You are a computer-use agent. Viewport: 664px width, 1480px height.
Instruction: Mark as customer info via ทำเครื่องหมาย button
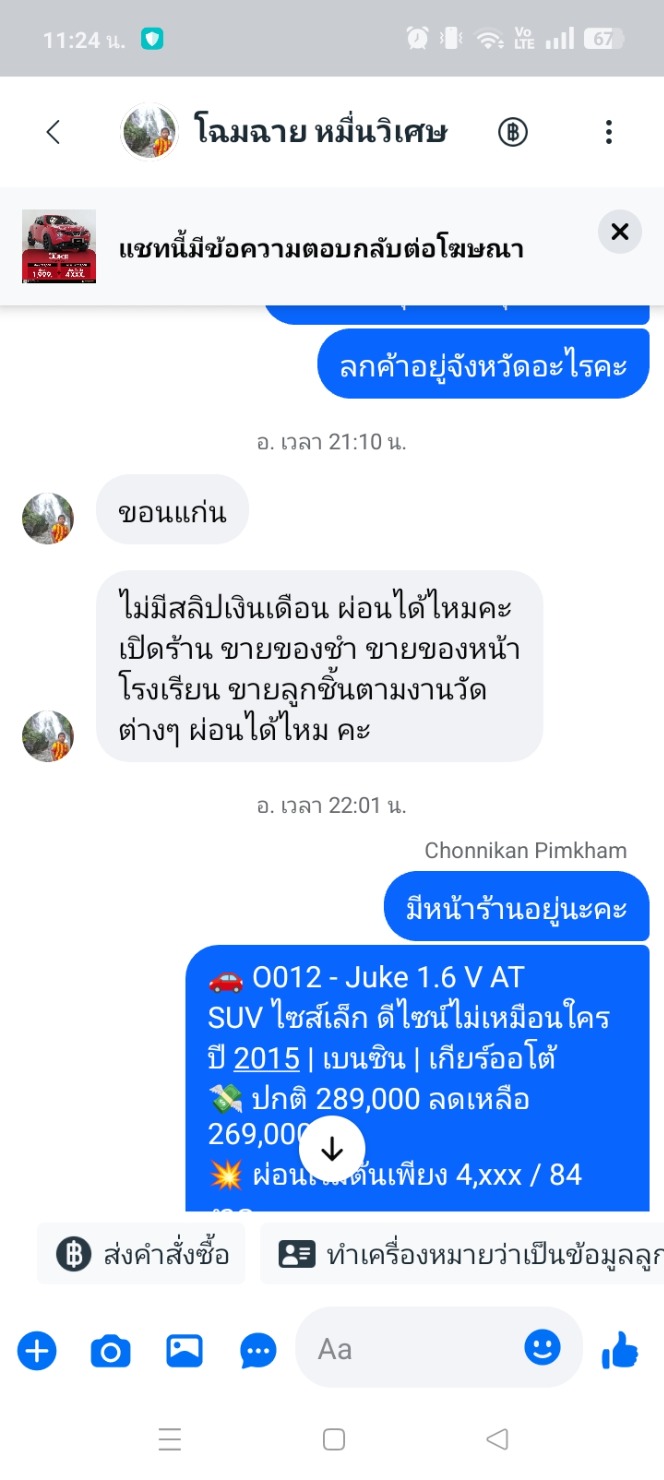click(462, 1254)
